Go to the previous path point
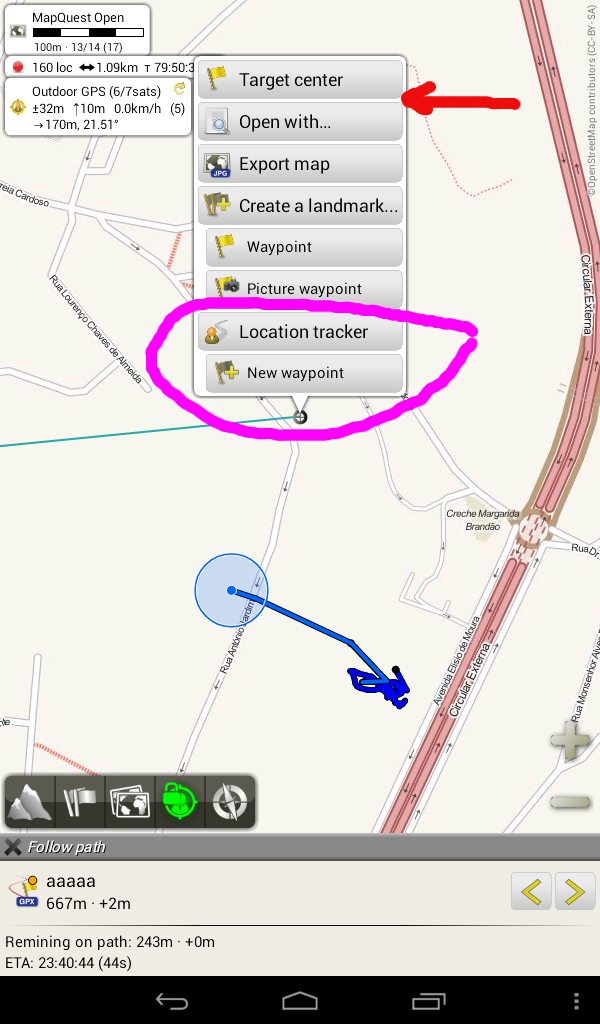Viewport: 600px width, 1024px height. tap(530, 890)
